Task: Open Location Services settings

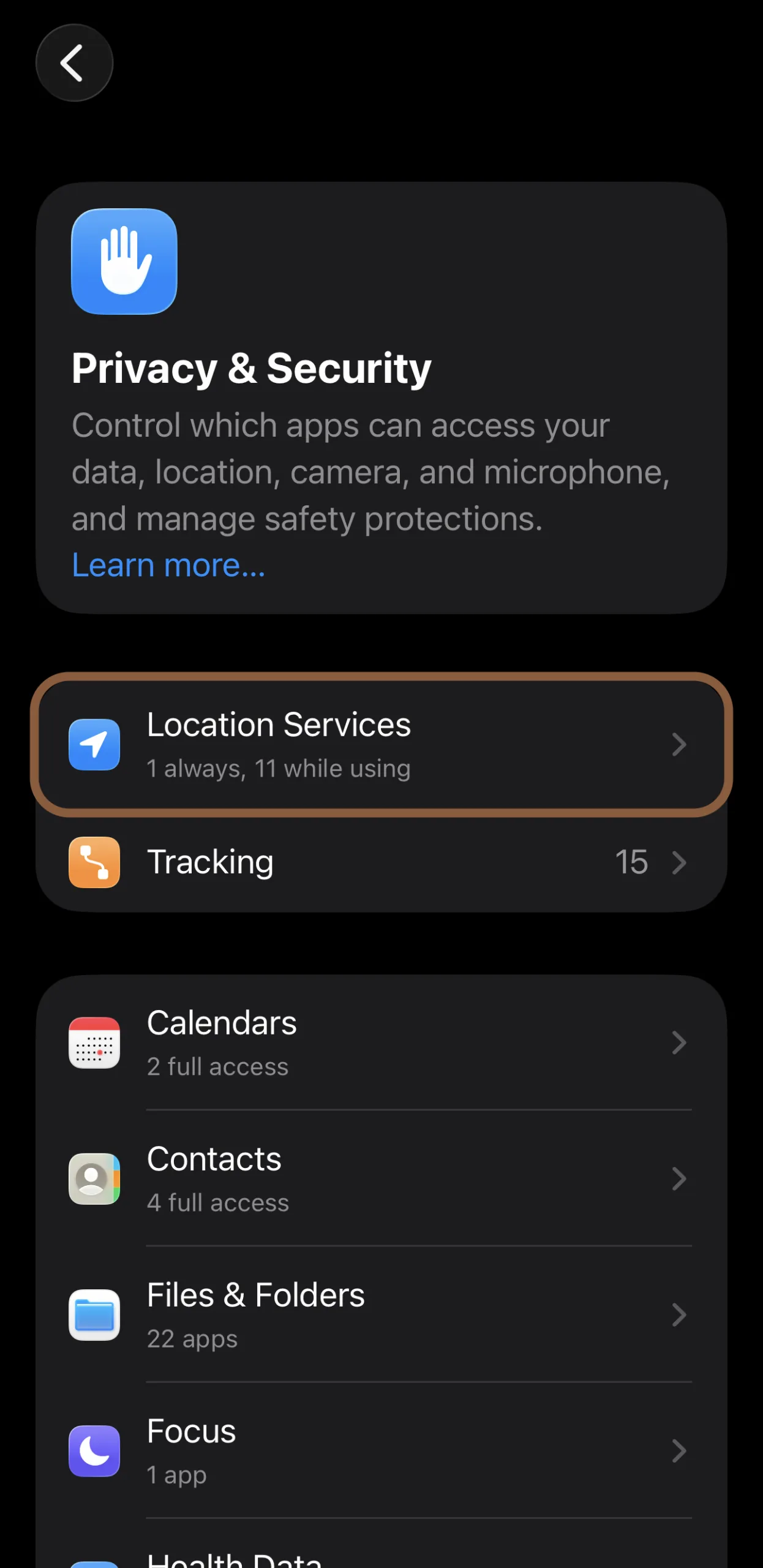Action: point(381,744)
